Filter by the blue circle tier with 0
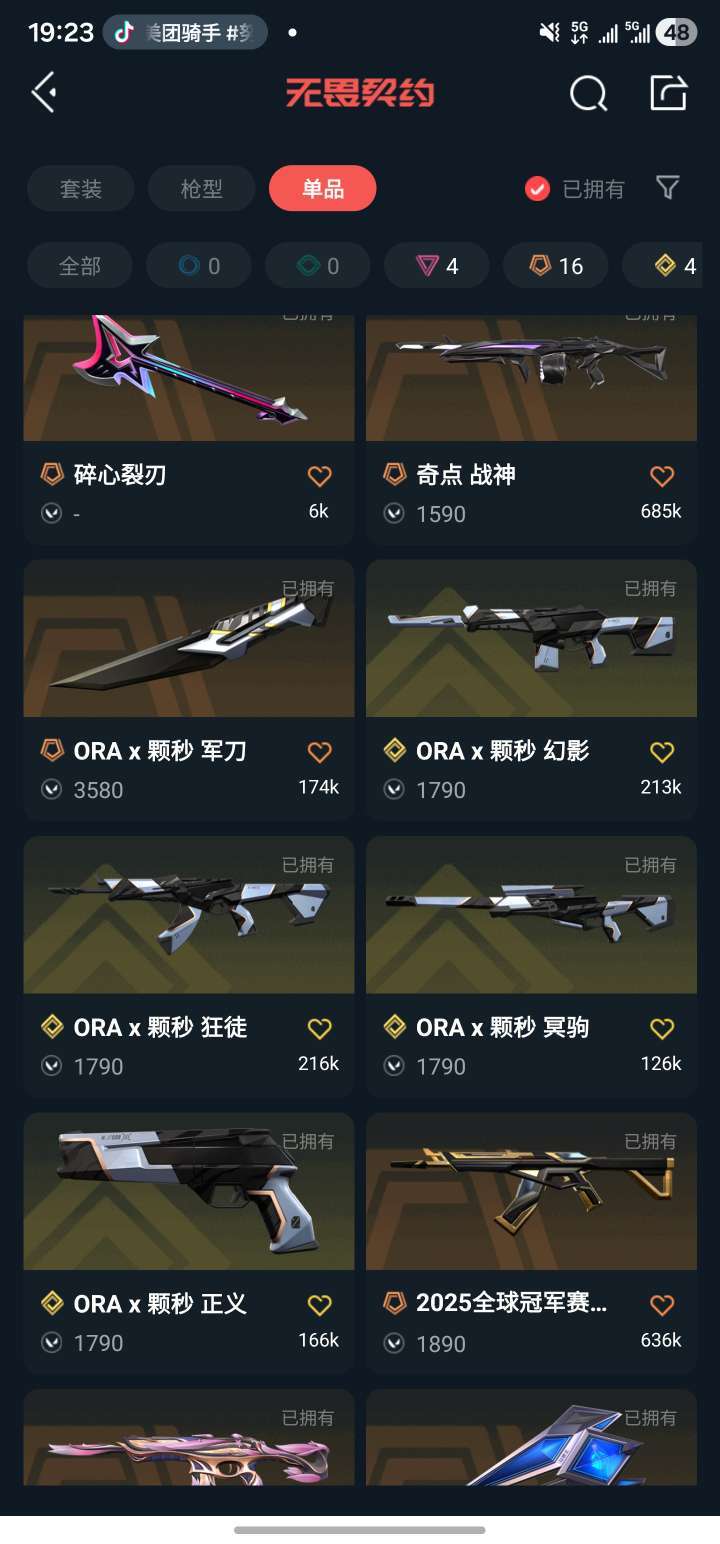 pyautogui.click(x=199, y=266)
